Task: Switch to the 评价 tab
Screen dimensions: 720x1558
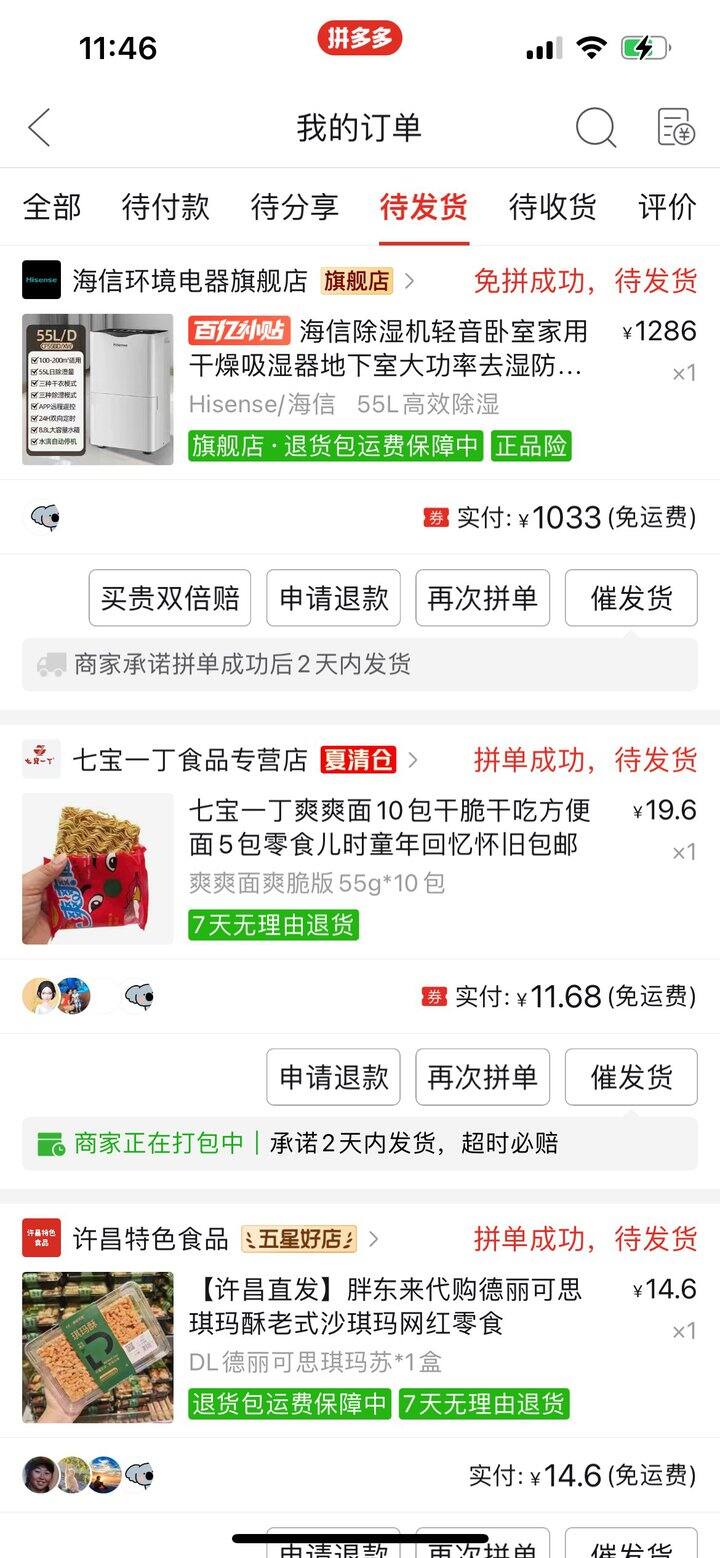Action: coord(668,207)
